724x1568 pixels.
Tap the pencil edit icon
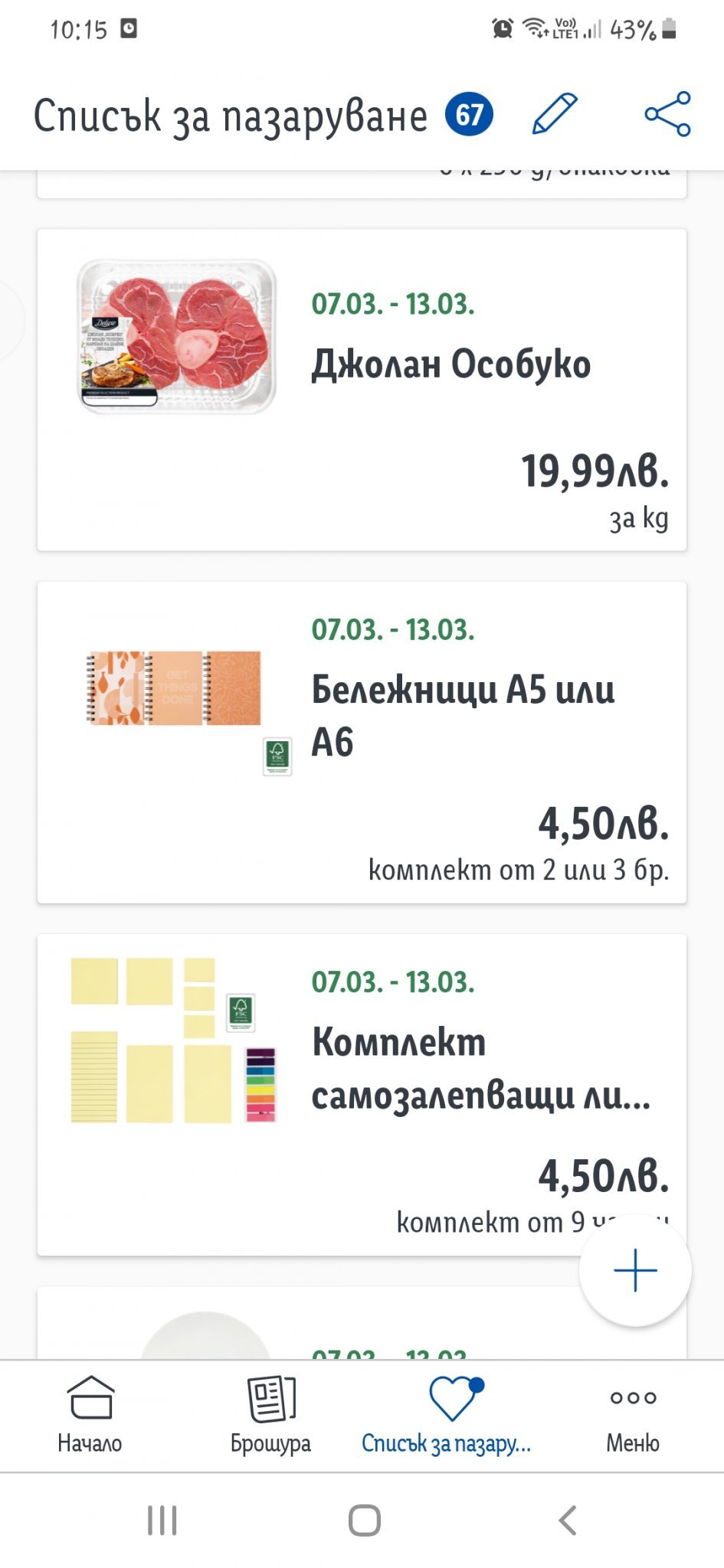[554, 114]
